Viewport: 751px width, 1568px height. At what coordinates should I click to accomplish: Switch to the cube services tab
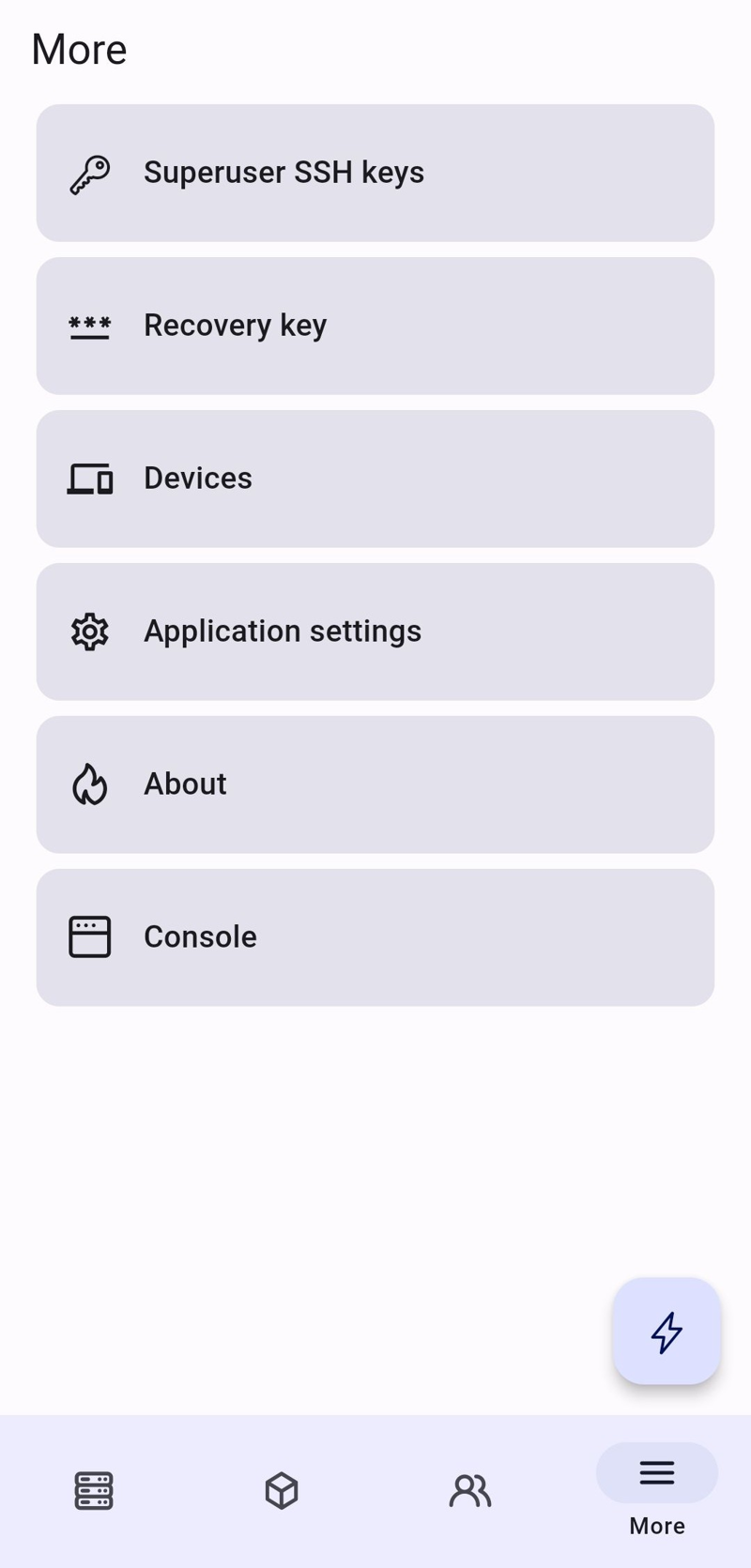(x=282, y=1490)
